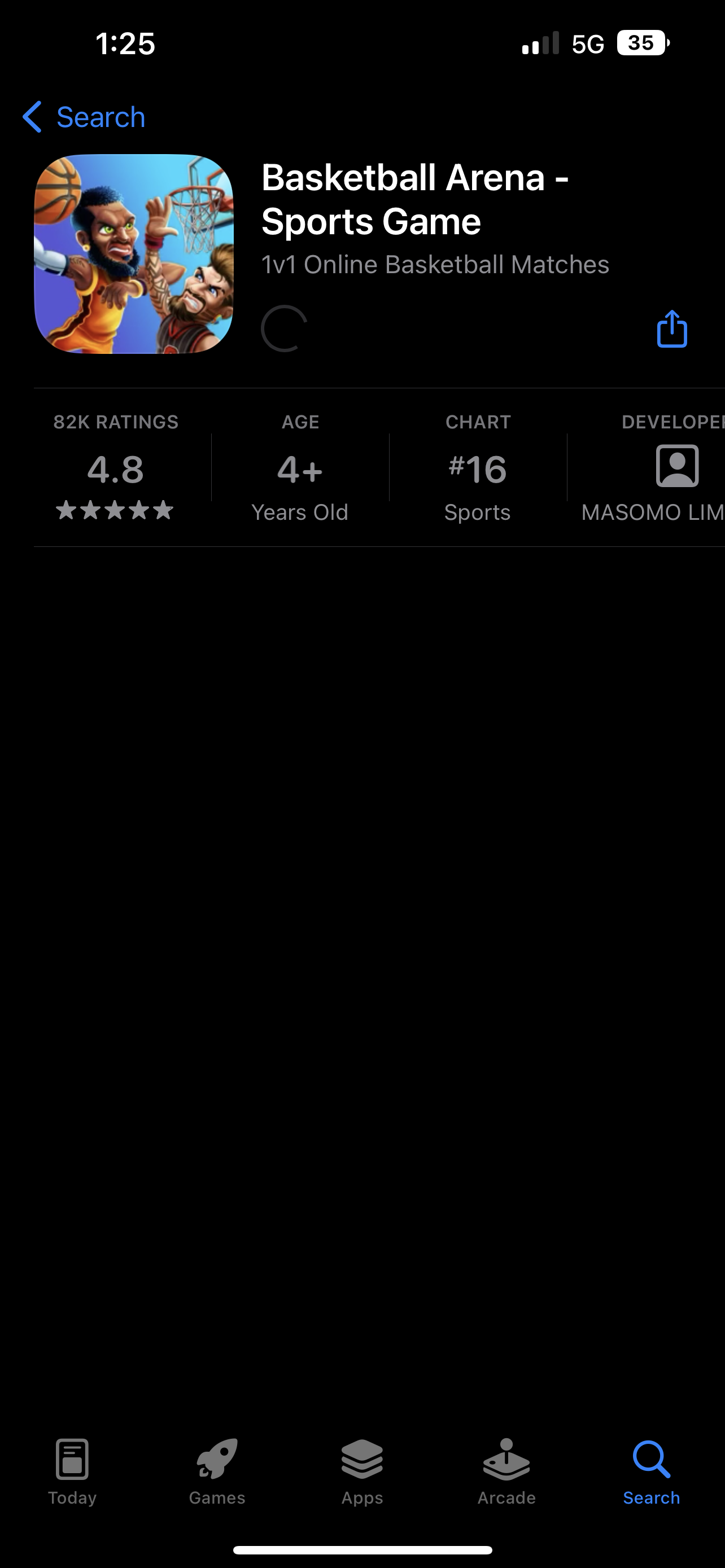Image resolution: width=725 pixels, height=1568 pixels.
Task: Switch to the Today tab
Action: point(72,1470)
